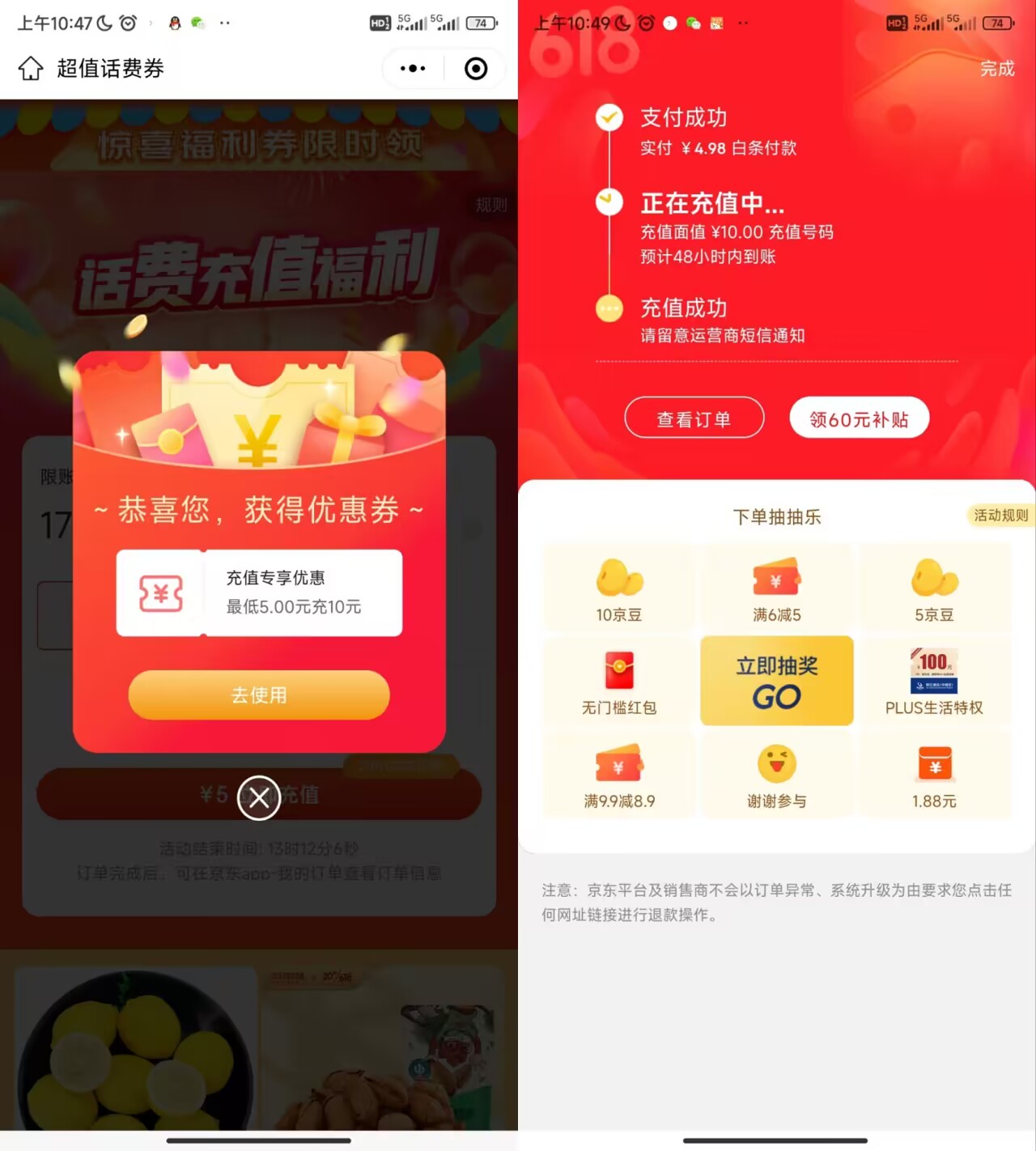Tap 查看订单 to view the order
Screen dimensions: 1036x1151
pyautogui.click(x=694, y=418)
